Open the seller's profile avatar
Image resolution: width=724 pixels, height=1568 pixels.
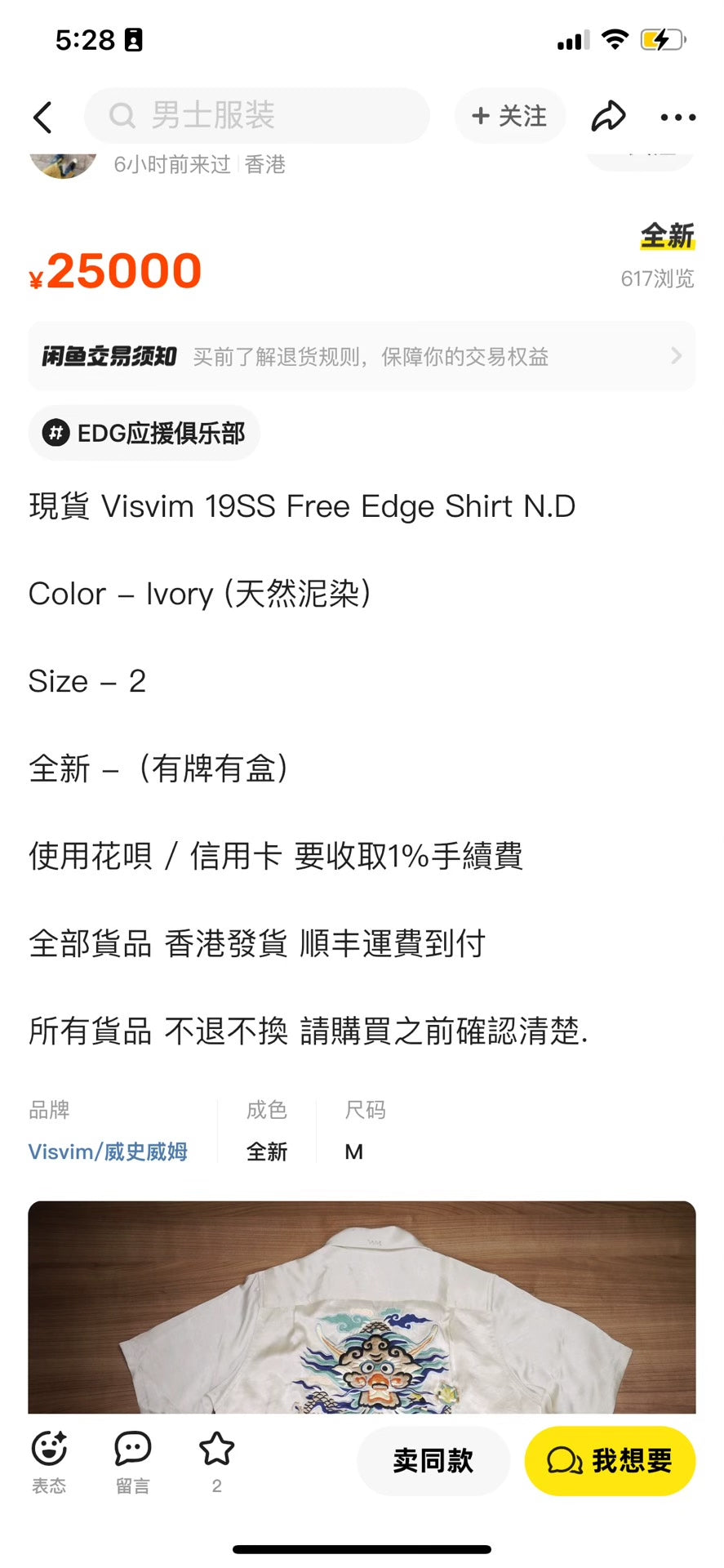click(x=63, y=164)
